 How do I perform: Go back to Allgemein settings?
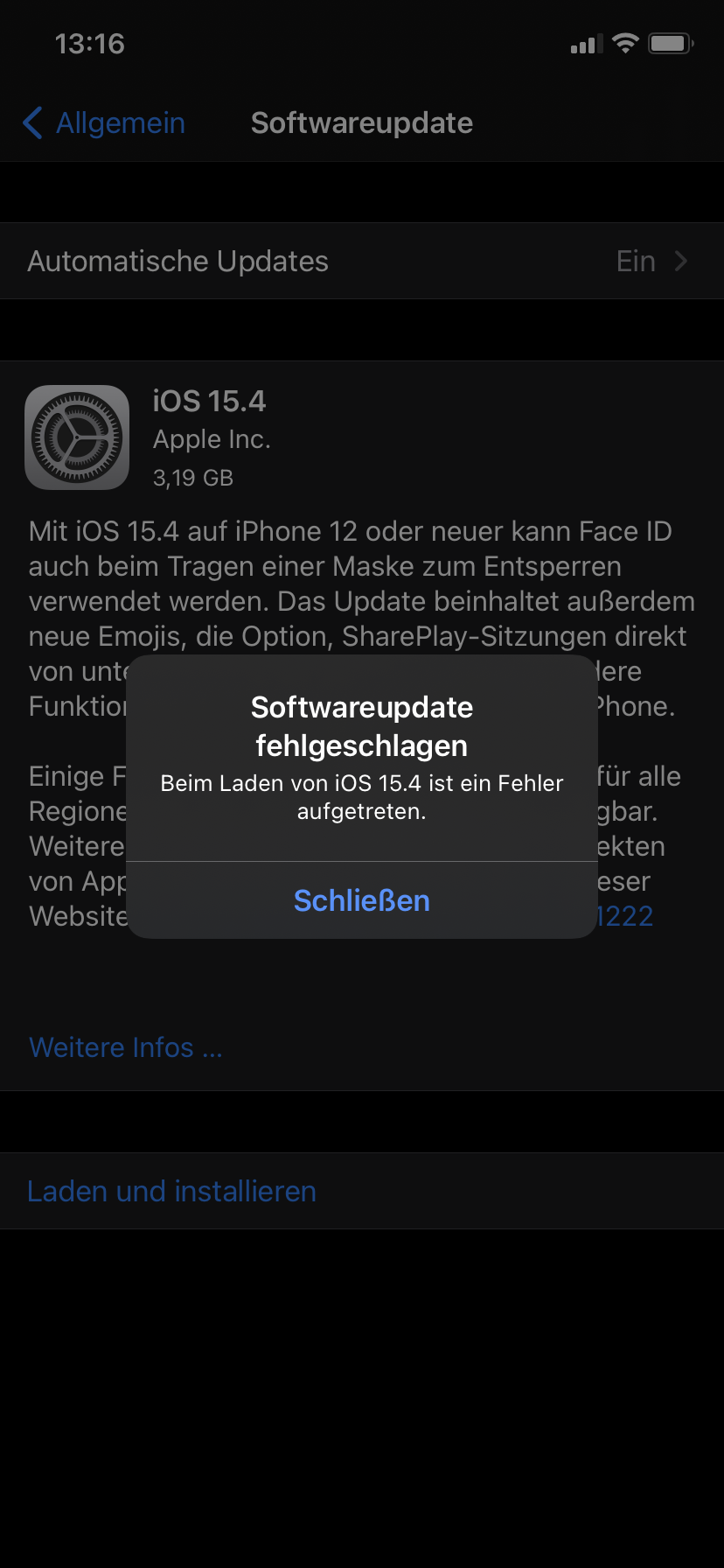point(104,123)
